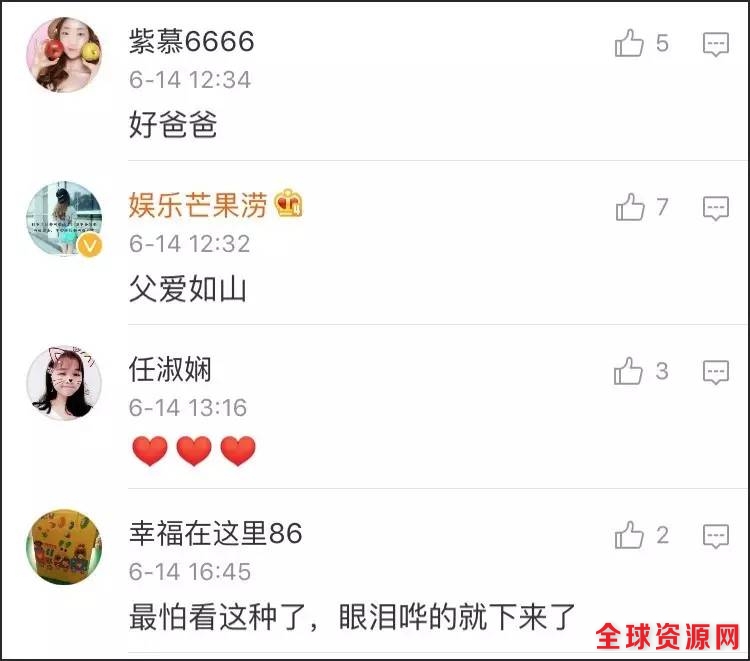Image resolution: width=750 pixels, height=661 pixels.
Task: View 任淑娴's profile picture
Action: 64,383
